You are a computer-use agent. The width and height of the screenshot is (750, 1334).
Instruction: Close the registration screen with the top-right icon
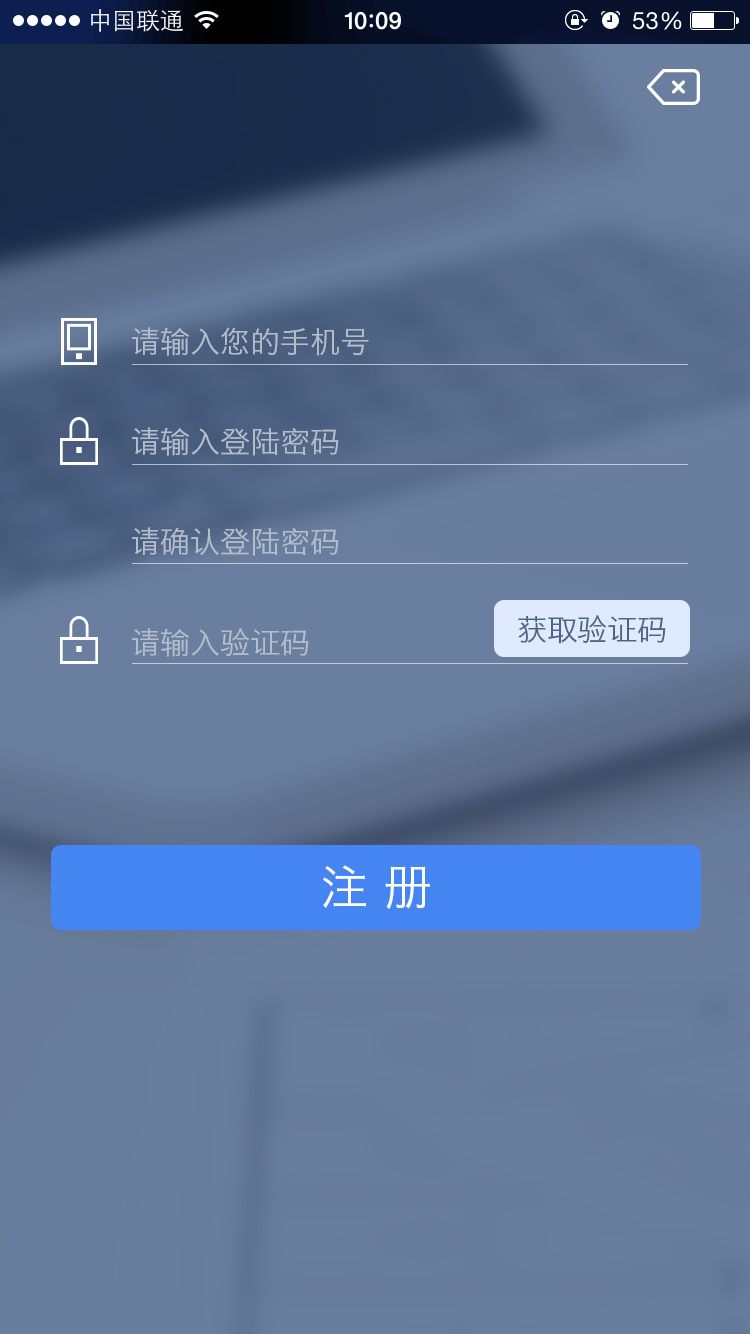pyautogui.click(x=673, y=87)
